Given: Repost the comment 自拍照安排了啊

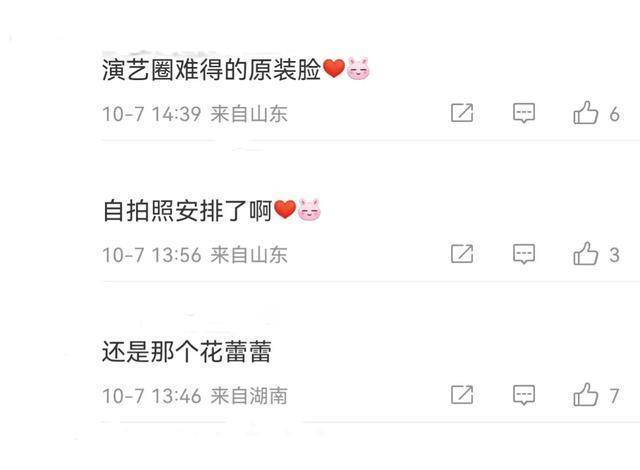Looking at the screenshot, I should (462, 254).
